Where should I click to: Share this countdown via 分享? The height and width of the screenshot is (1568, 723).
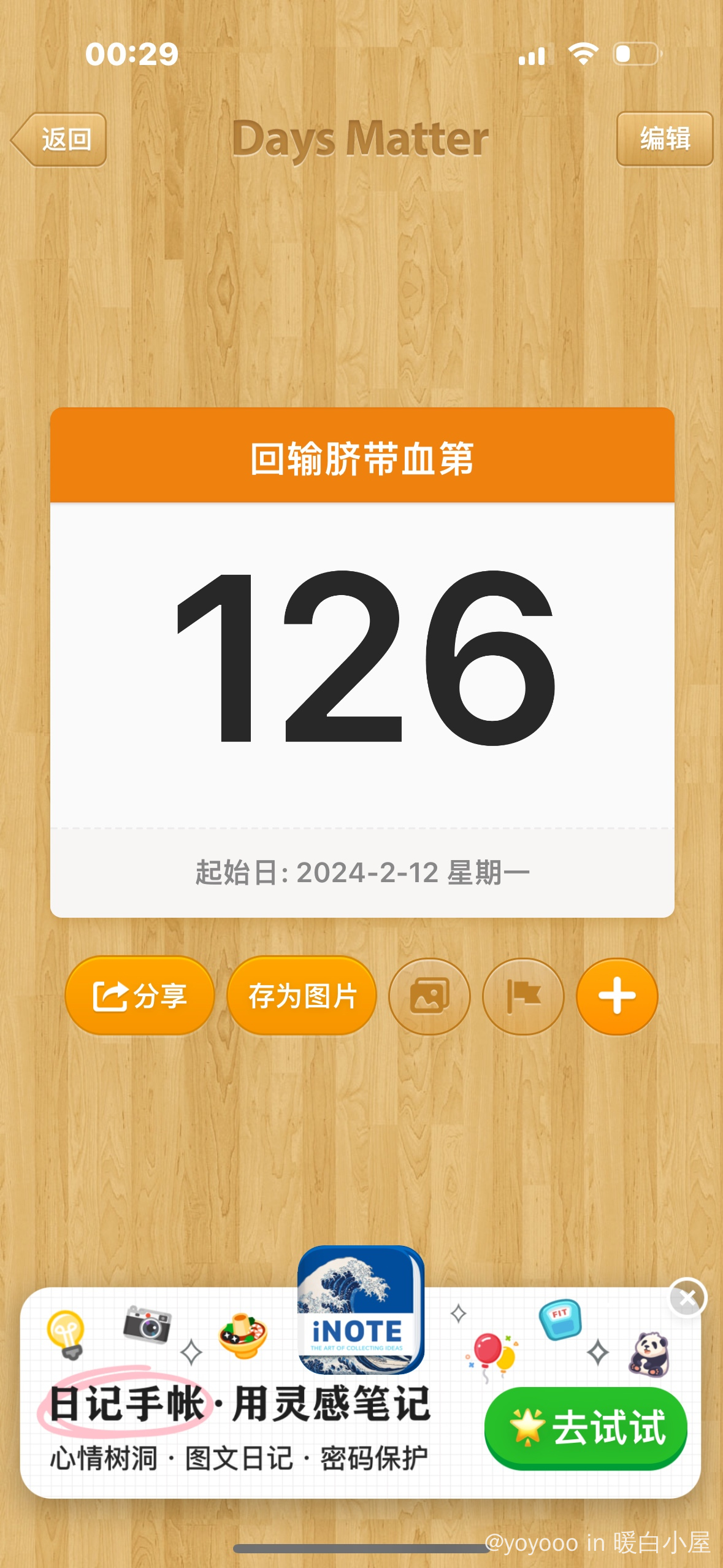coord(140,996)
